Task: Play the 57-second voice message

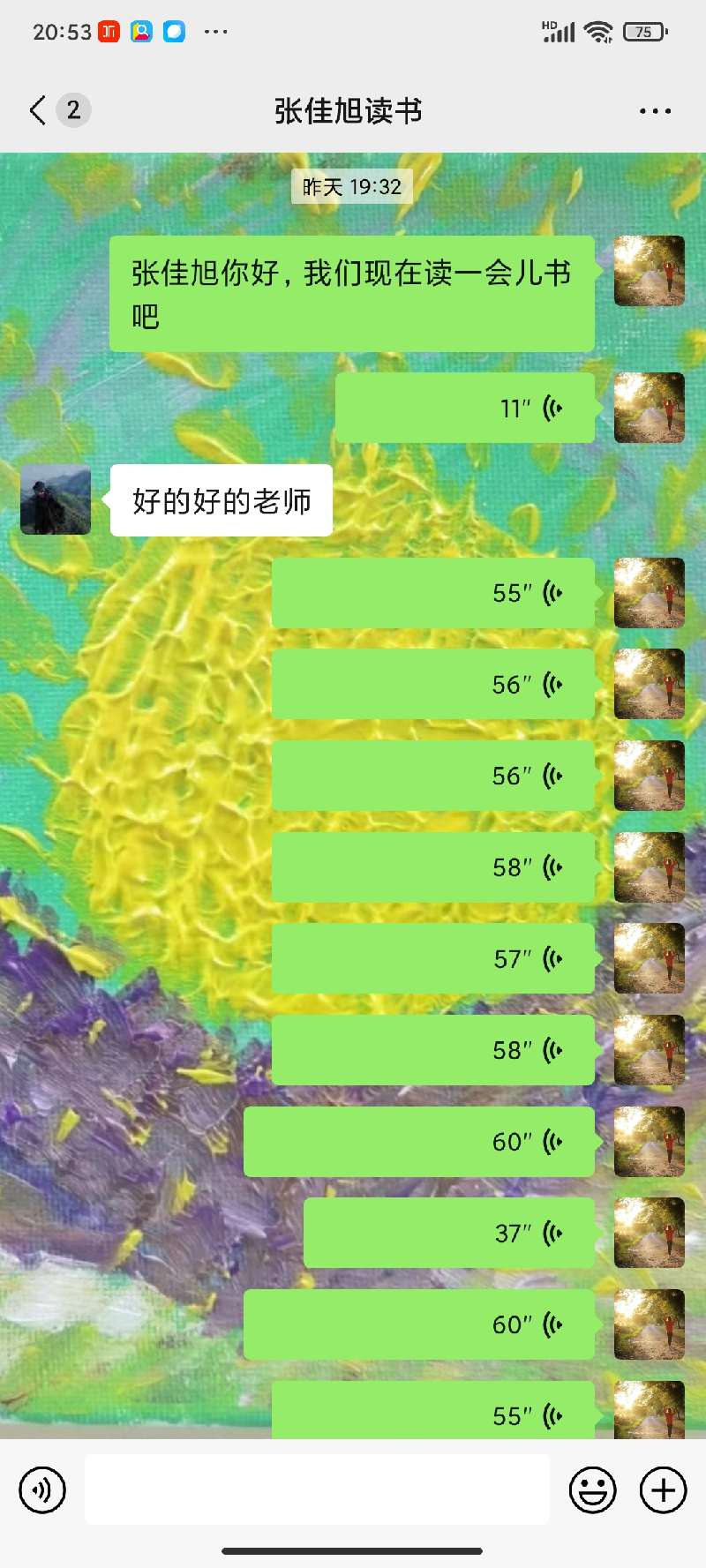Action: coord(433,958)
